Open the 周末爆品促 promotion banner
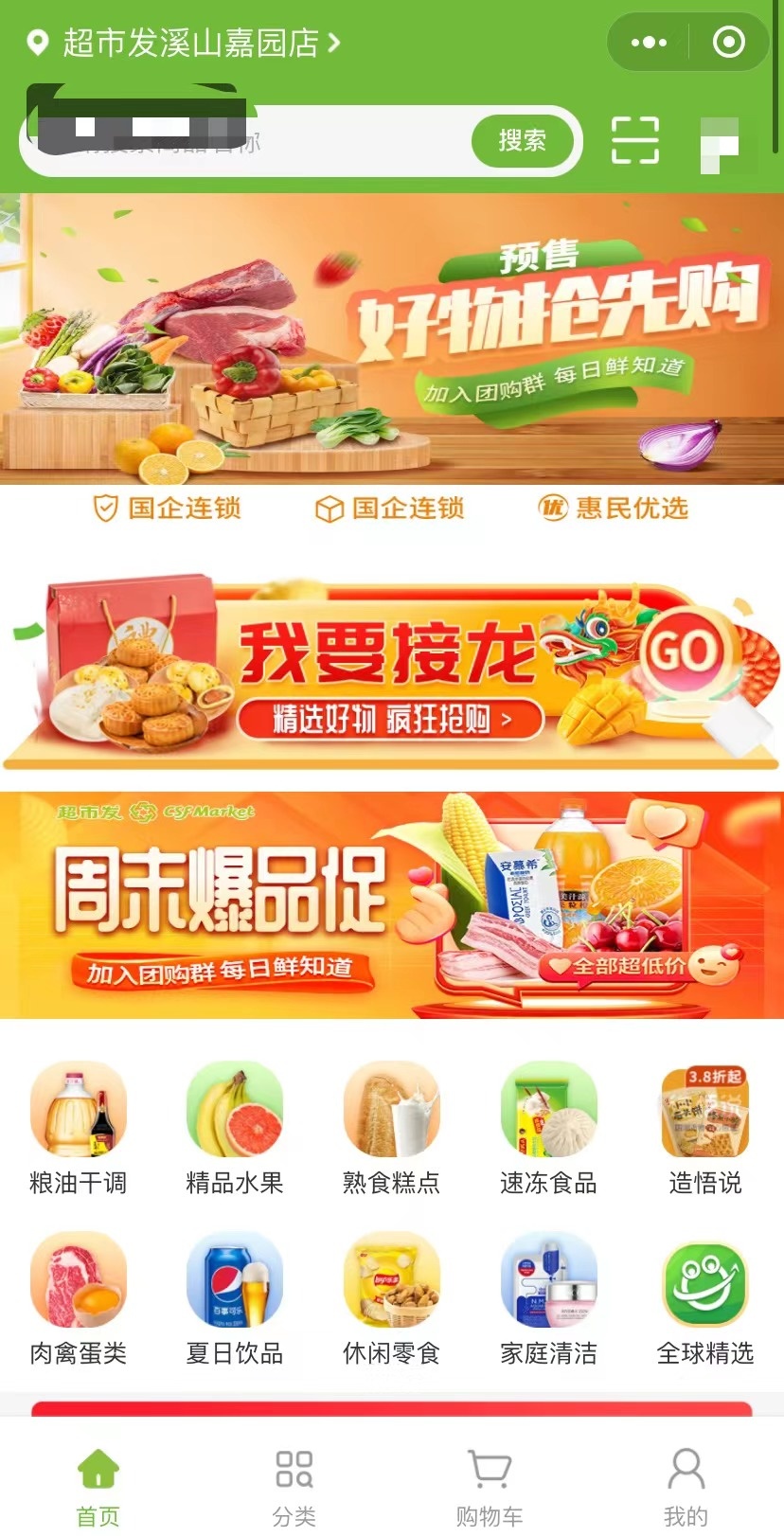The height and width of the screenshot is (1536, 784). point(392,905)
